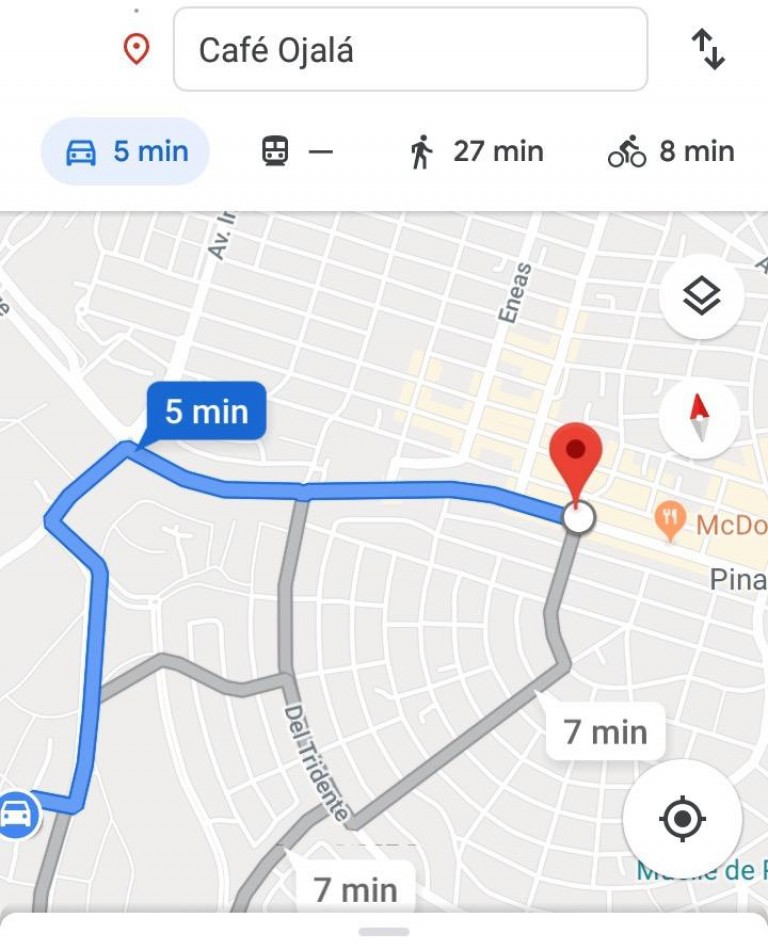Center map on my current location

click(x=682, y=819)
